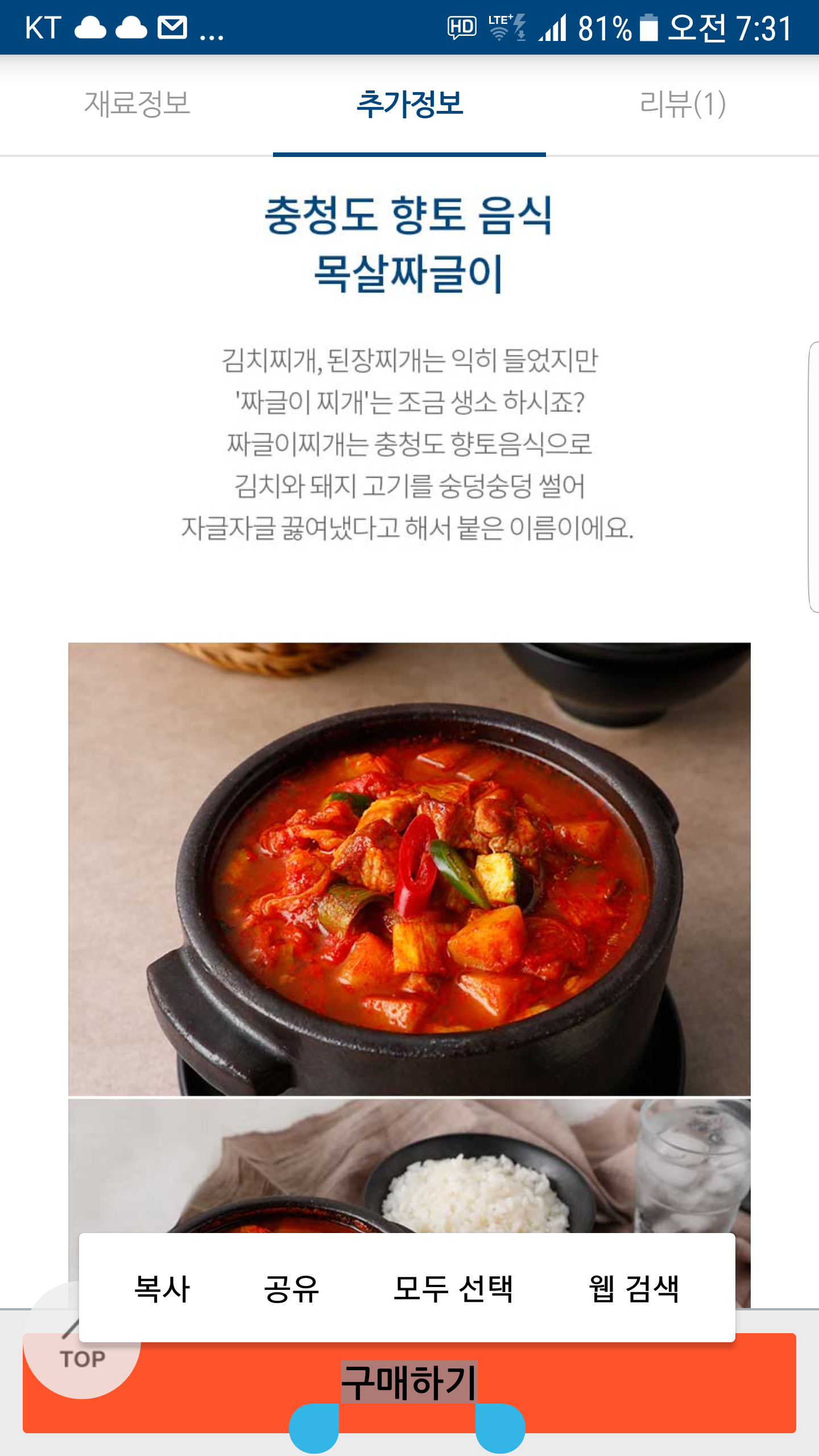Tap the 구매하기 purchase button

pyautogui.click(x=626, y=1383)
